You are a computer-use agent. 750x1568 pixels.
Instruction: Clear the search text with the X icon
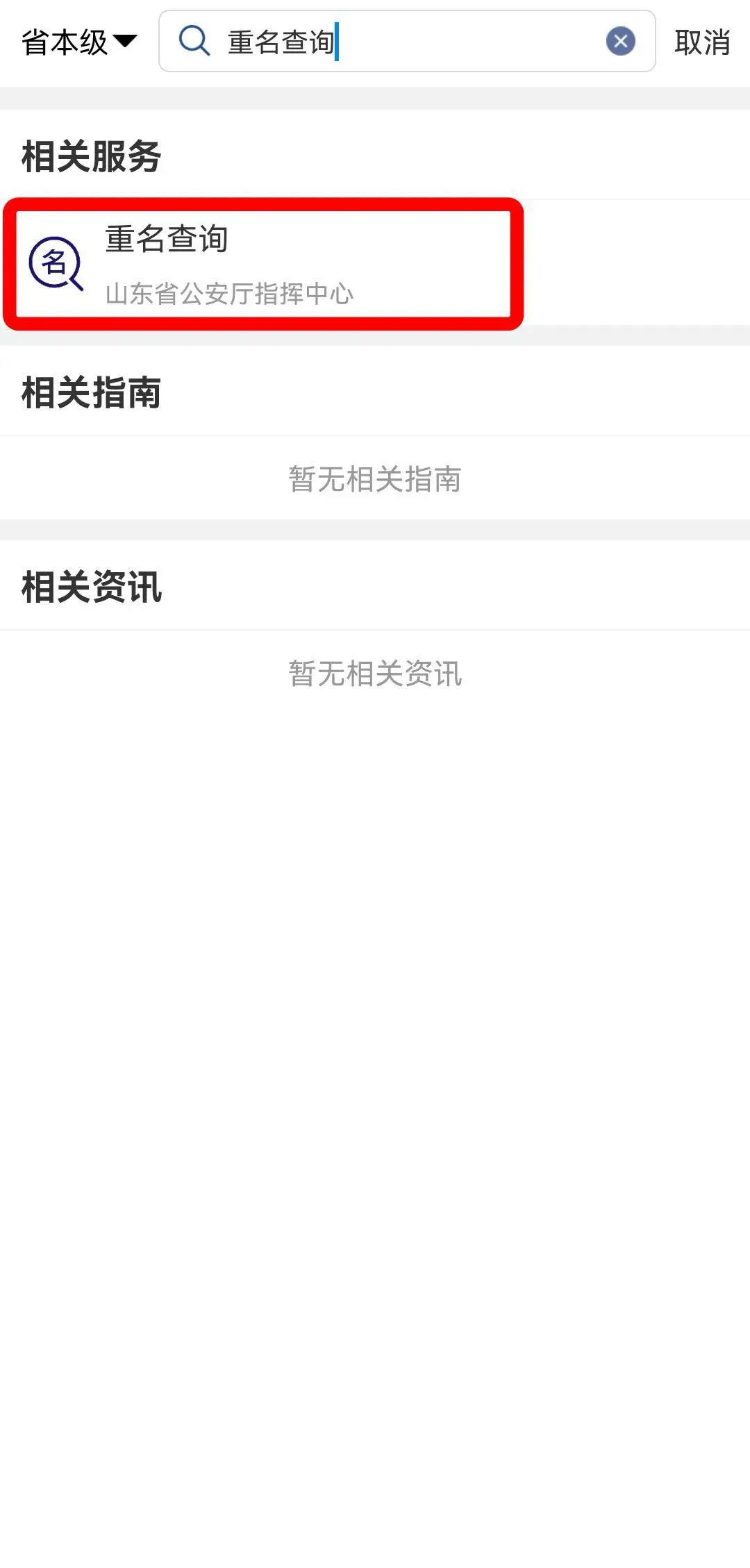click(620, 42)
